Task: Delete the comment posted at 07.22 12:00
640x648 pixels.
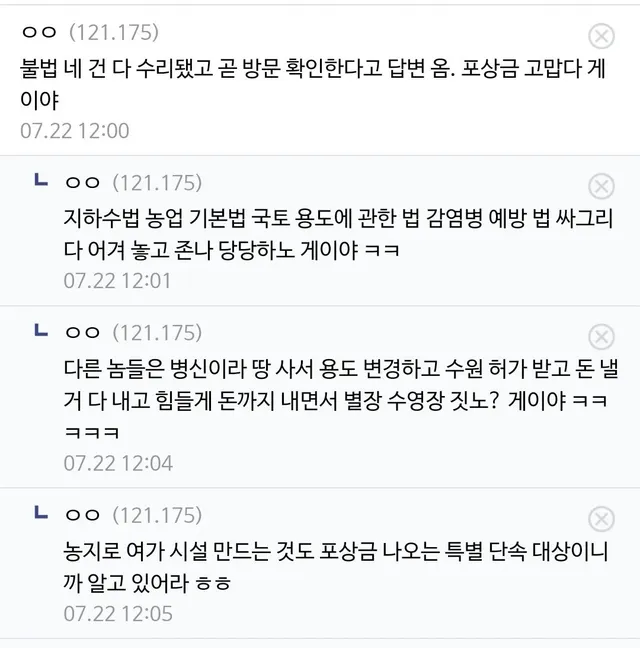Action: (x=601, y=37)
